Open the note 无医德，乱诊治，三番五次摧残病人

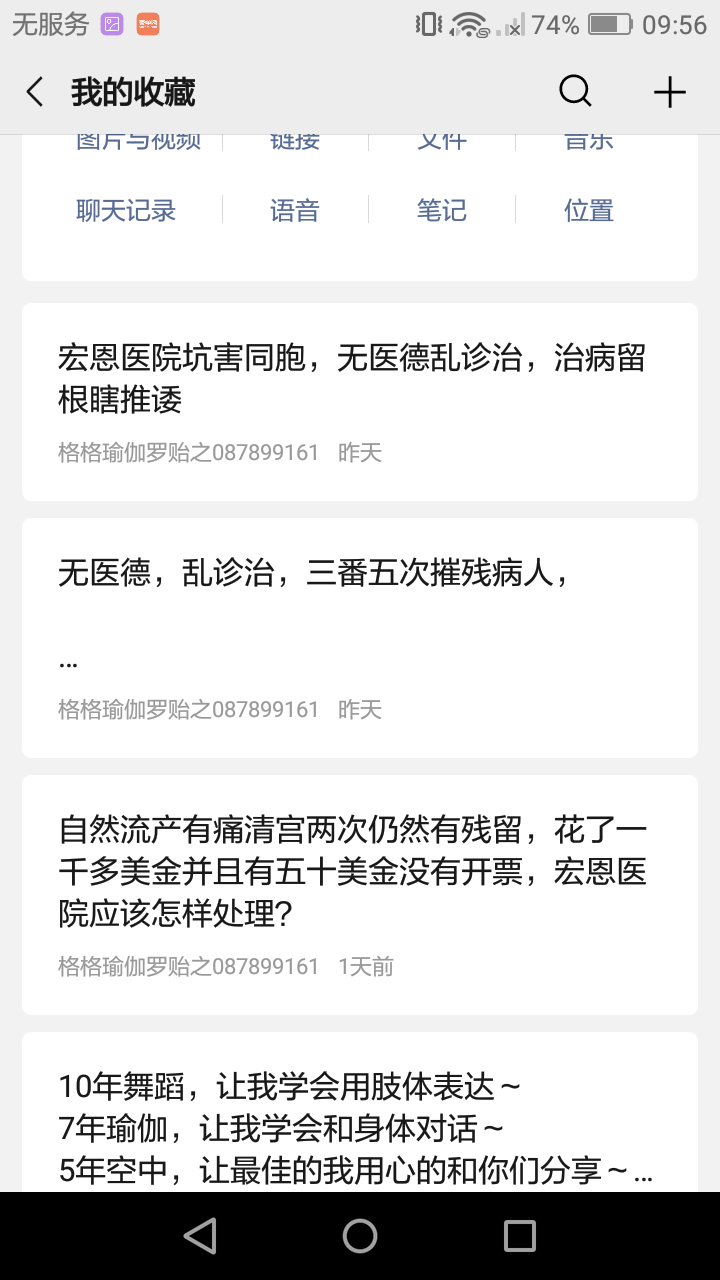pyautogui.click(x=359, y=637)
